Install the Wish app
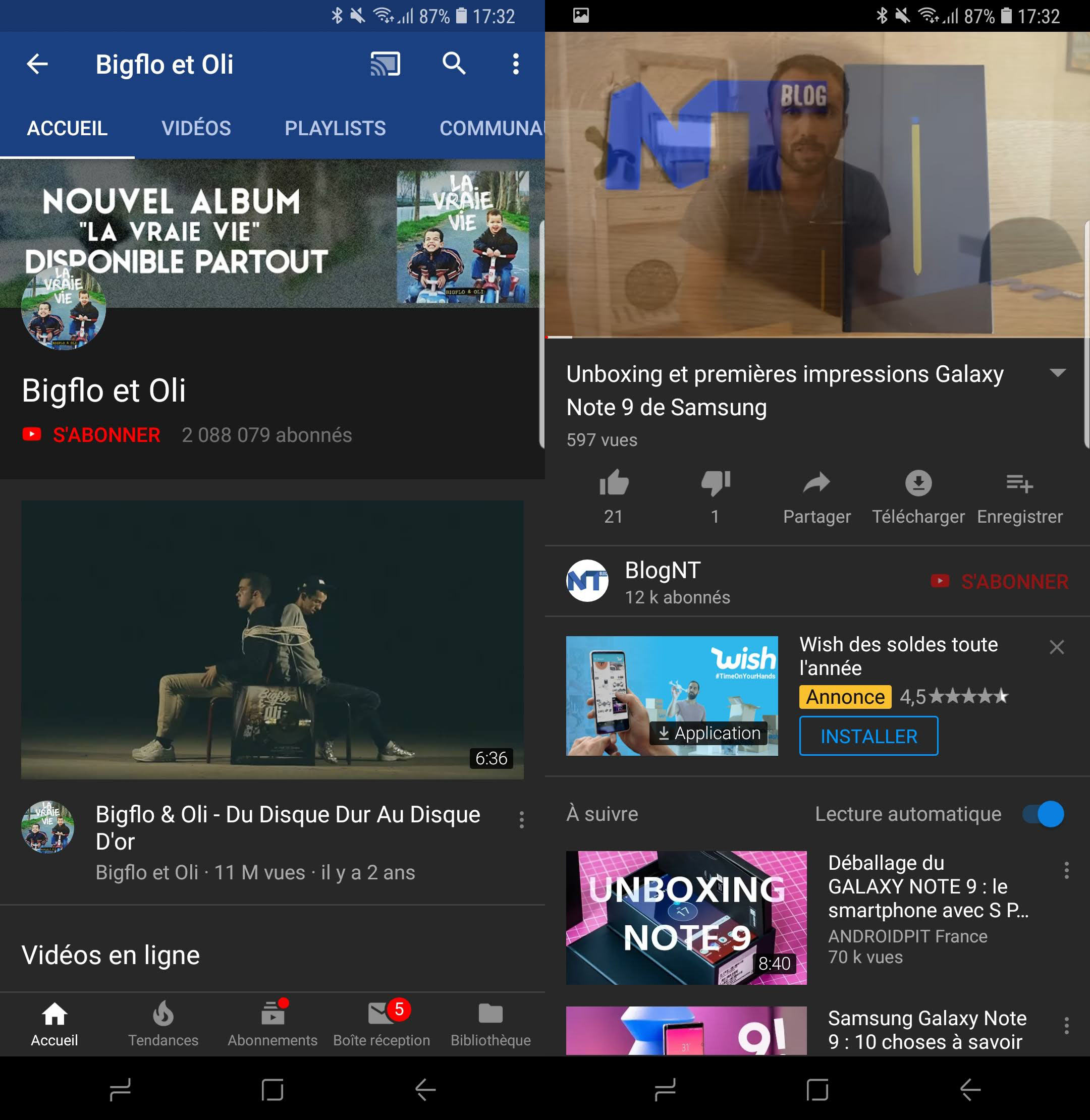Screen dimensions: 1090x1120 (x=868, y=736)
